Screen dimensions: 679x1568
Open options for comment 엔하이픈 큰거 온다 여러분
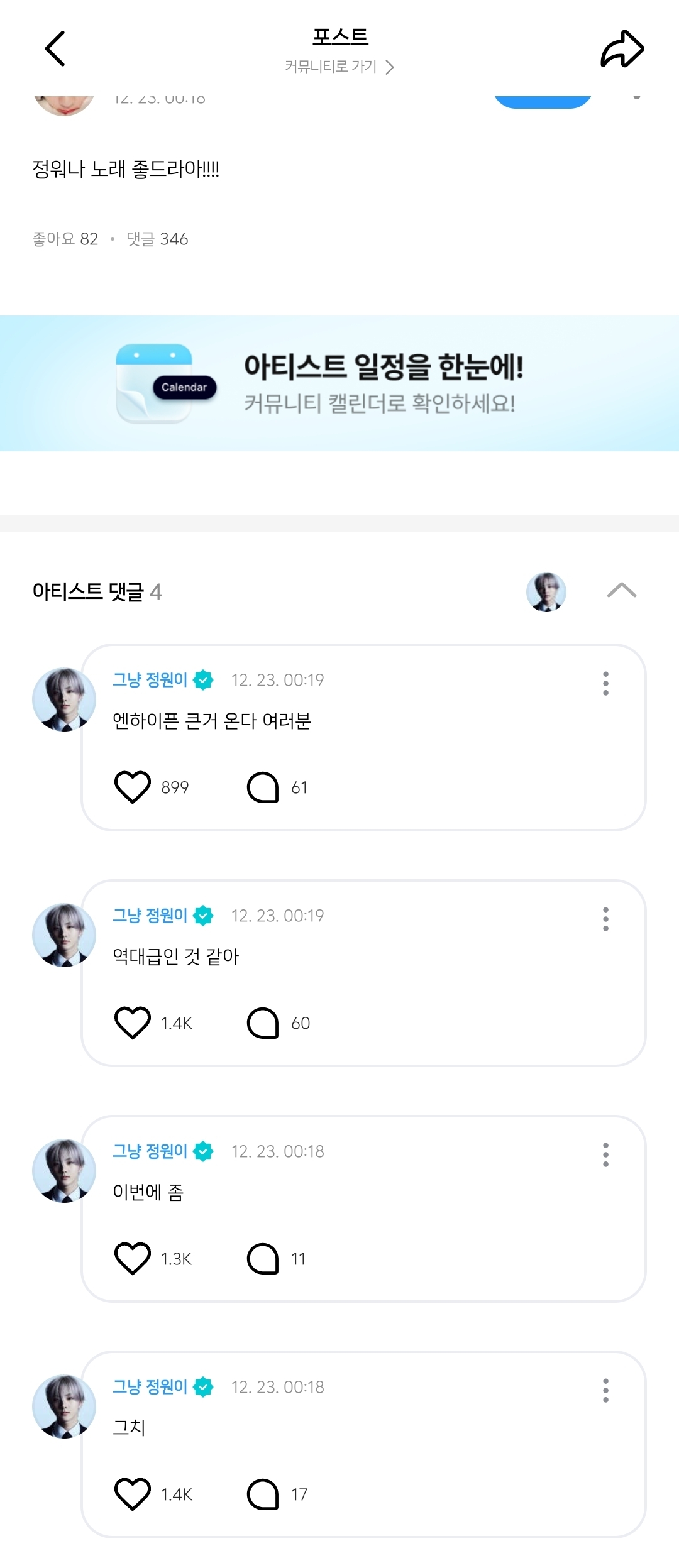tap(605, 683)
